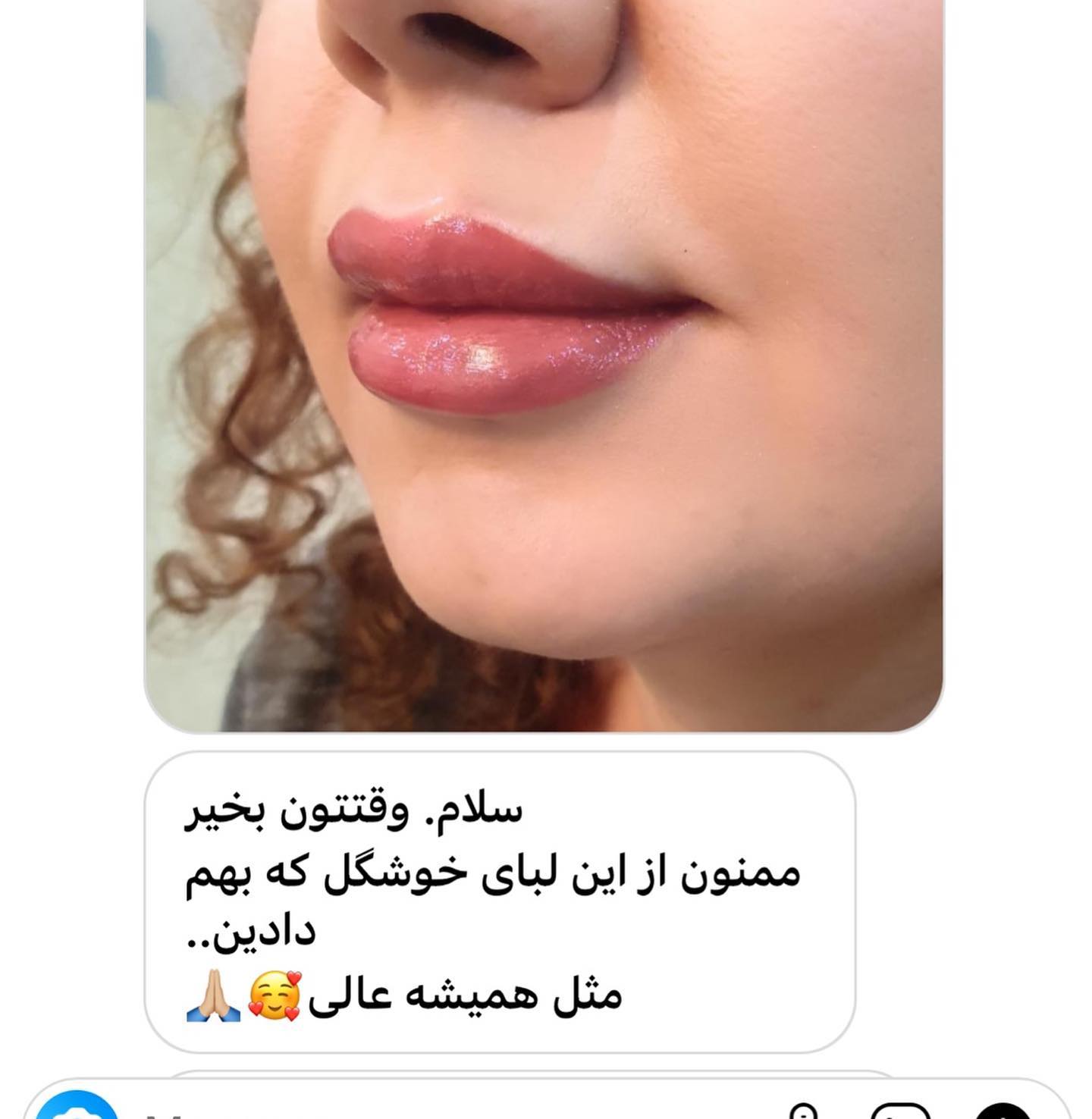This screenshot has height=1119, width=1092.
Task: Open the received lips photo
Action: click(x=544, y=365)
